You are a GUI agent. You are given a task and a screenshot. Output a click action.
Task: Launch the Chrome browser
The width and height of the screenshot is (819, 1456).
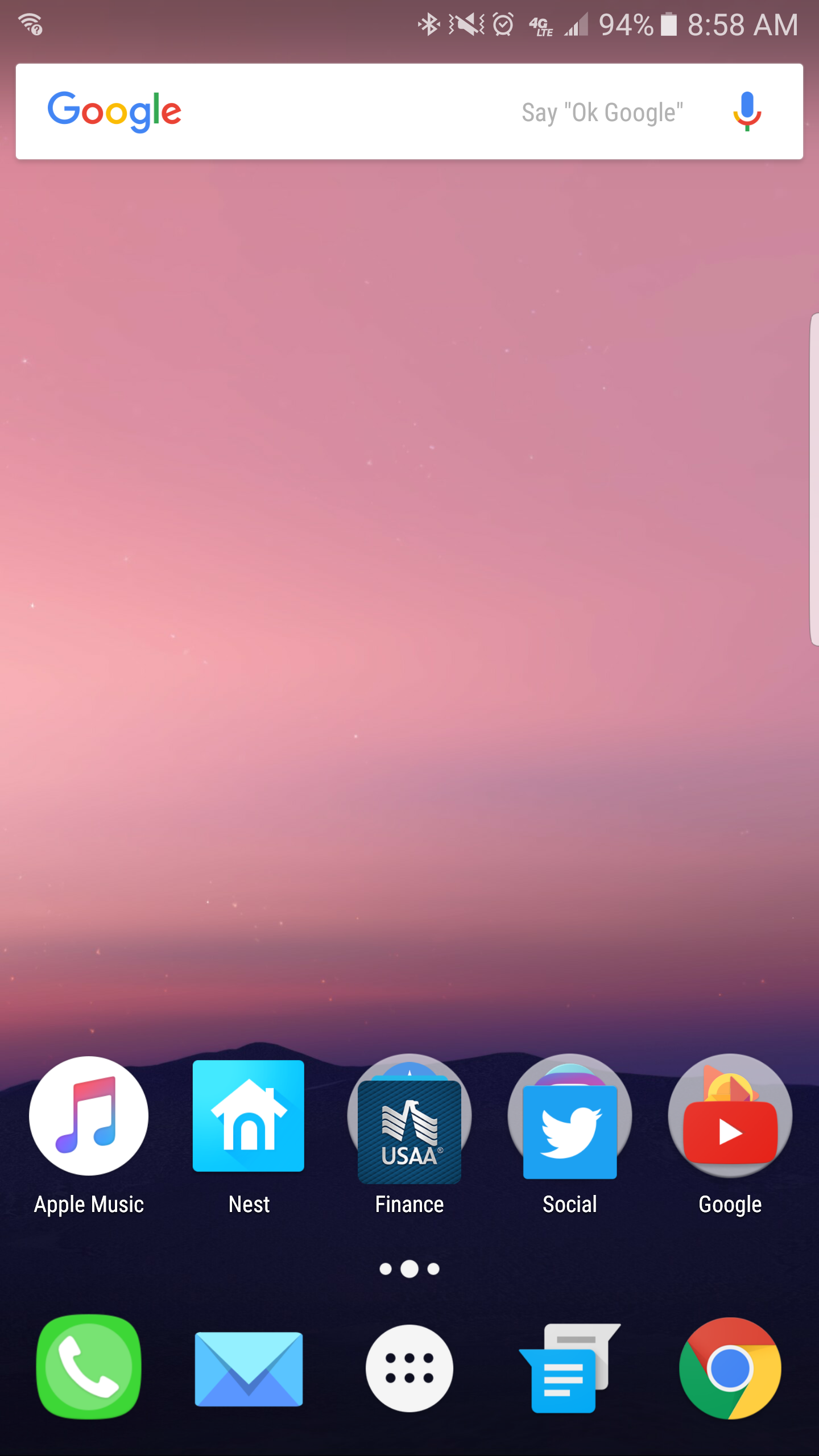coord(730,1368)
